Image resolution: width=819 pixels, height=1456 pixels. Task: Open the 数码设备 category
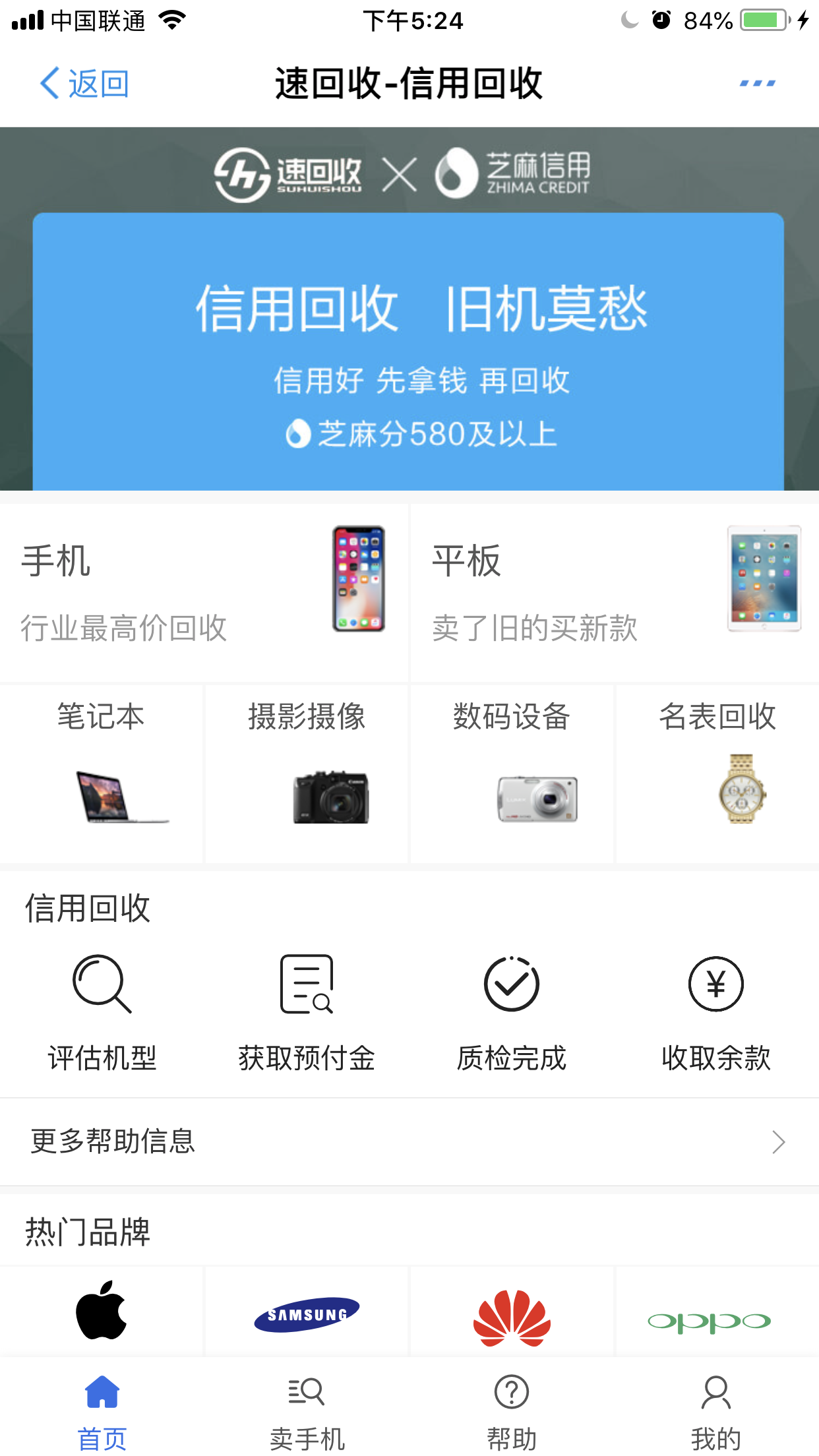pyautogui.click(x=512, y=773)
